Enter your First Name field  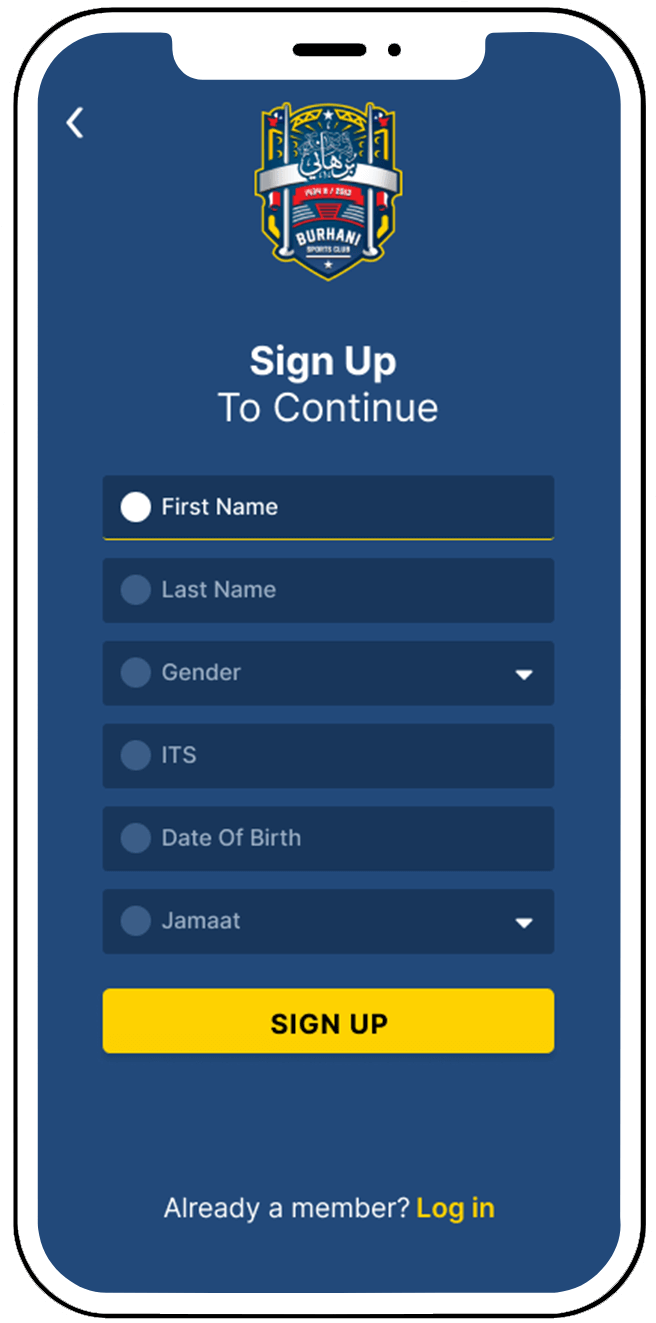(x=328, y=507)
